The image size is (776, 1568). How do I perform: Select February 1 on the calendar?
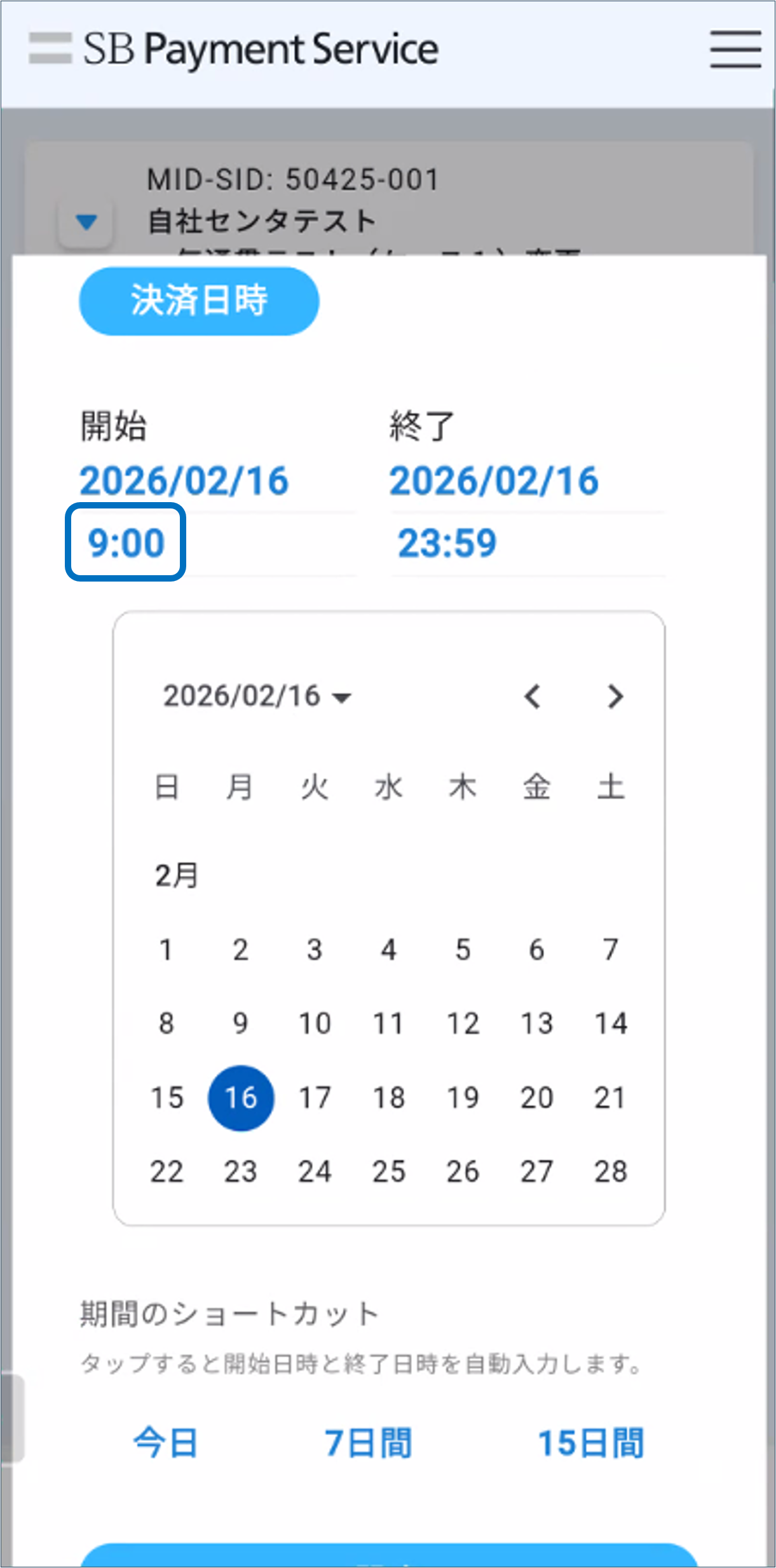tap(166, 950)
